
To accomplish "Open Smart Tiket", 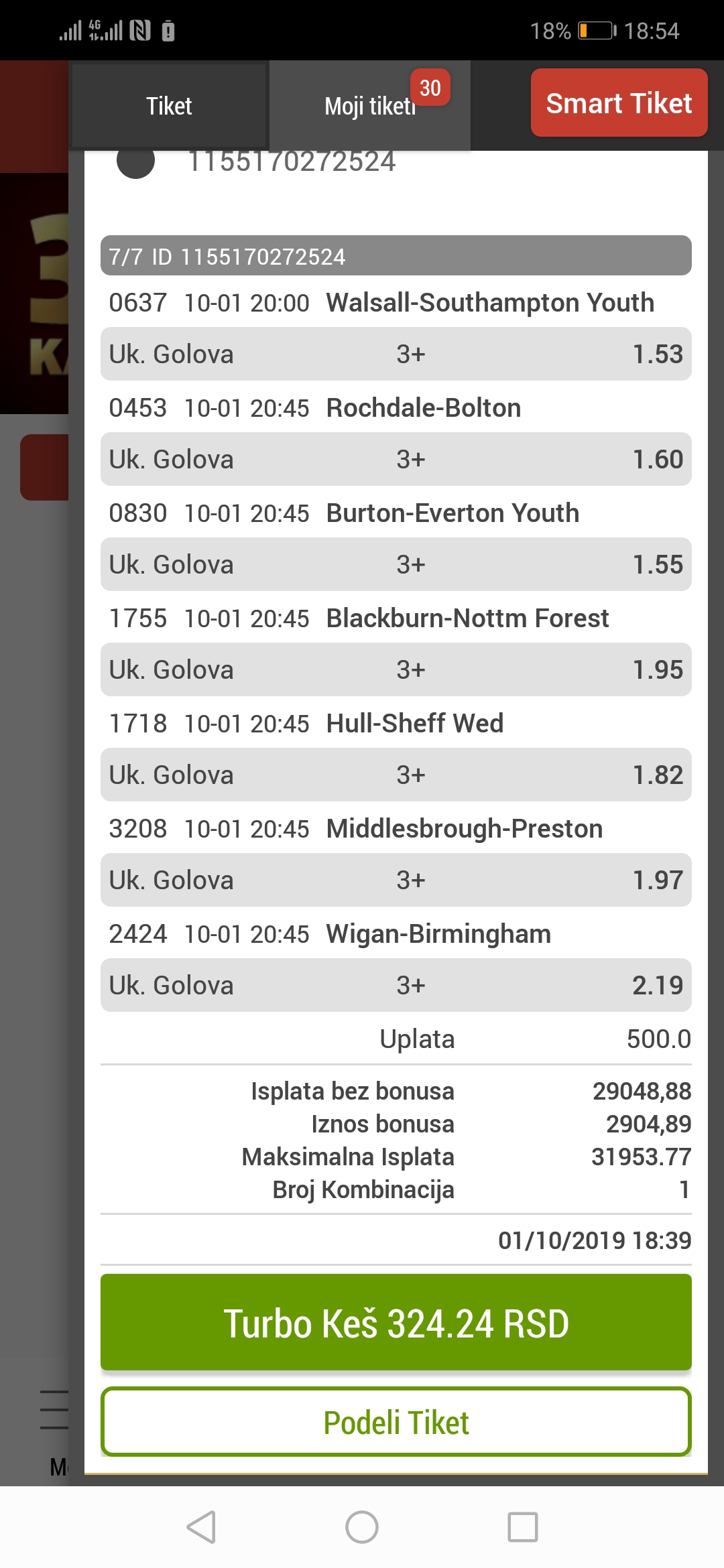I will tap(619, 103).
